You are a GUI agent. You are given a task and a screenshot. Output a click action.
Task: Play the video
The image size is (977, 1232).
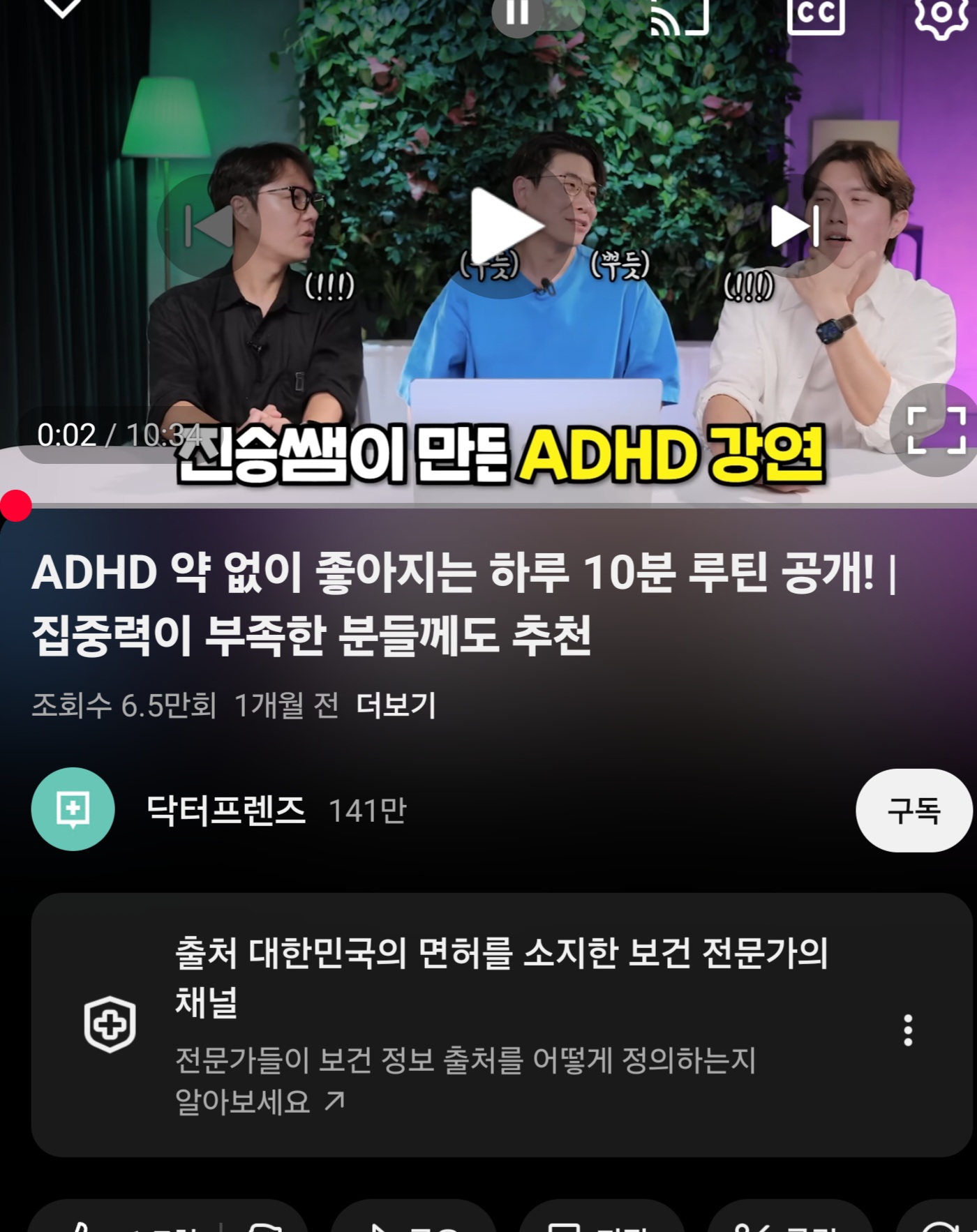point(505,227)
